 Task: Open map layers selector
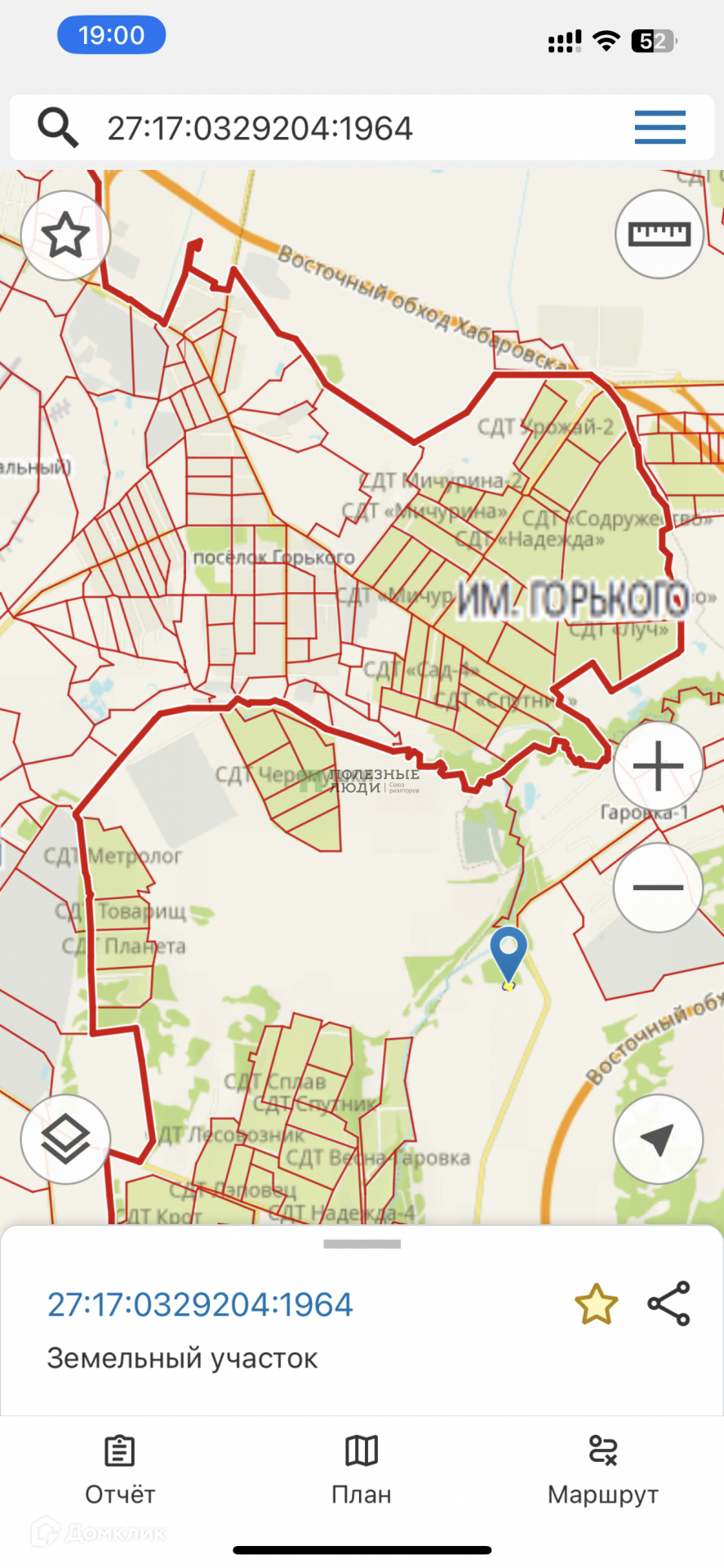point(65,1139)
